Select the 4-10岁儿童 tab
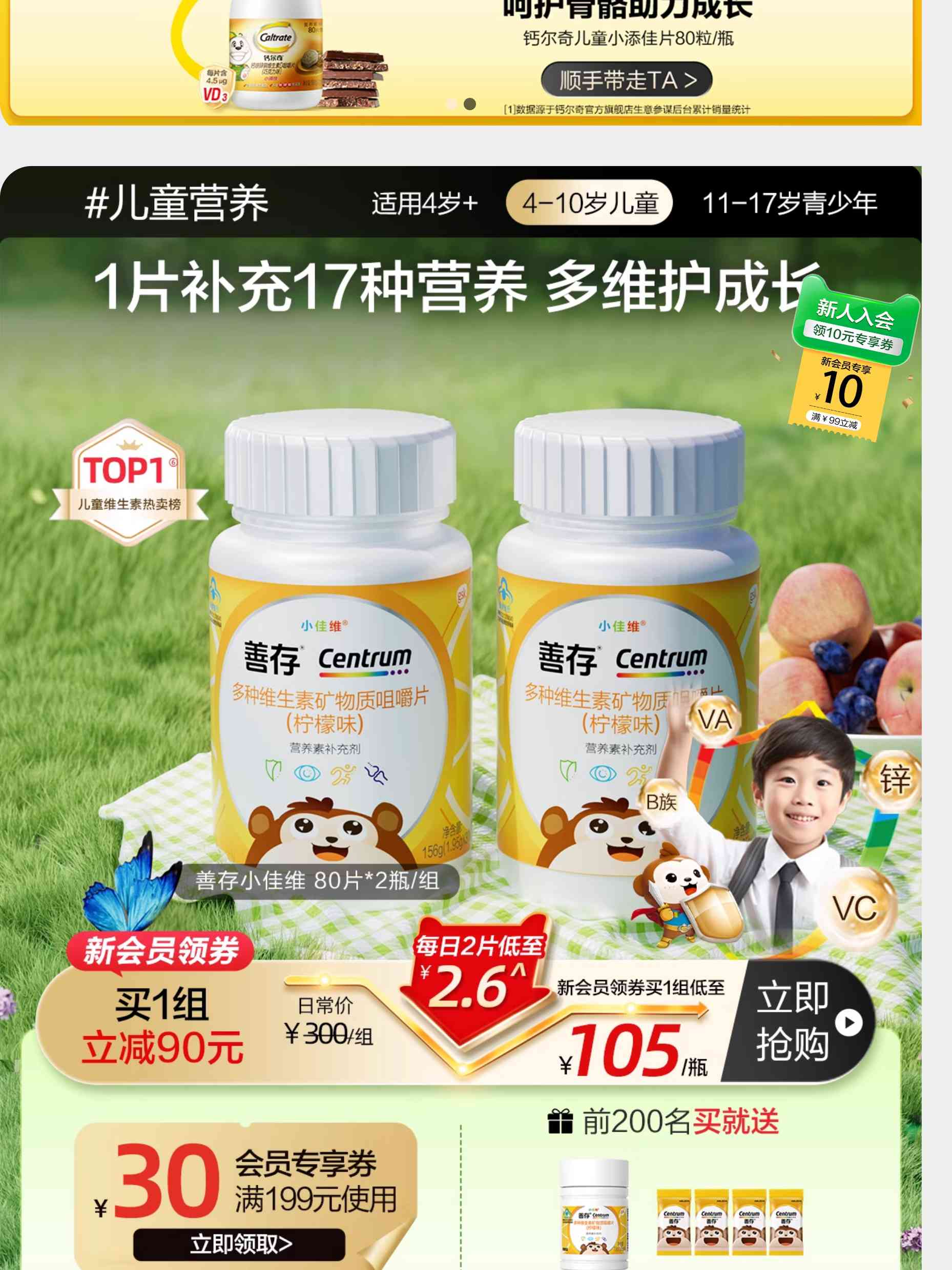The height and width of the screenshot is (1270, 952). 589,203
